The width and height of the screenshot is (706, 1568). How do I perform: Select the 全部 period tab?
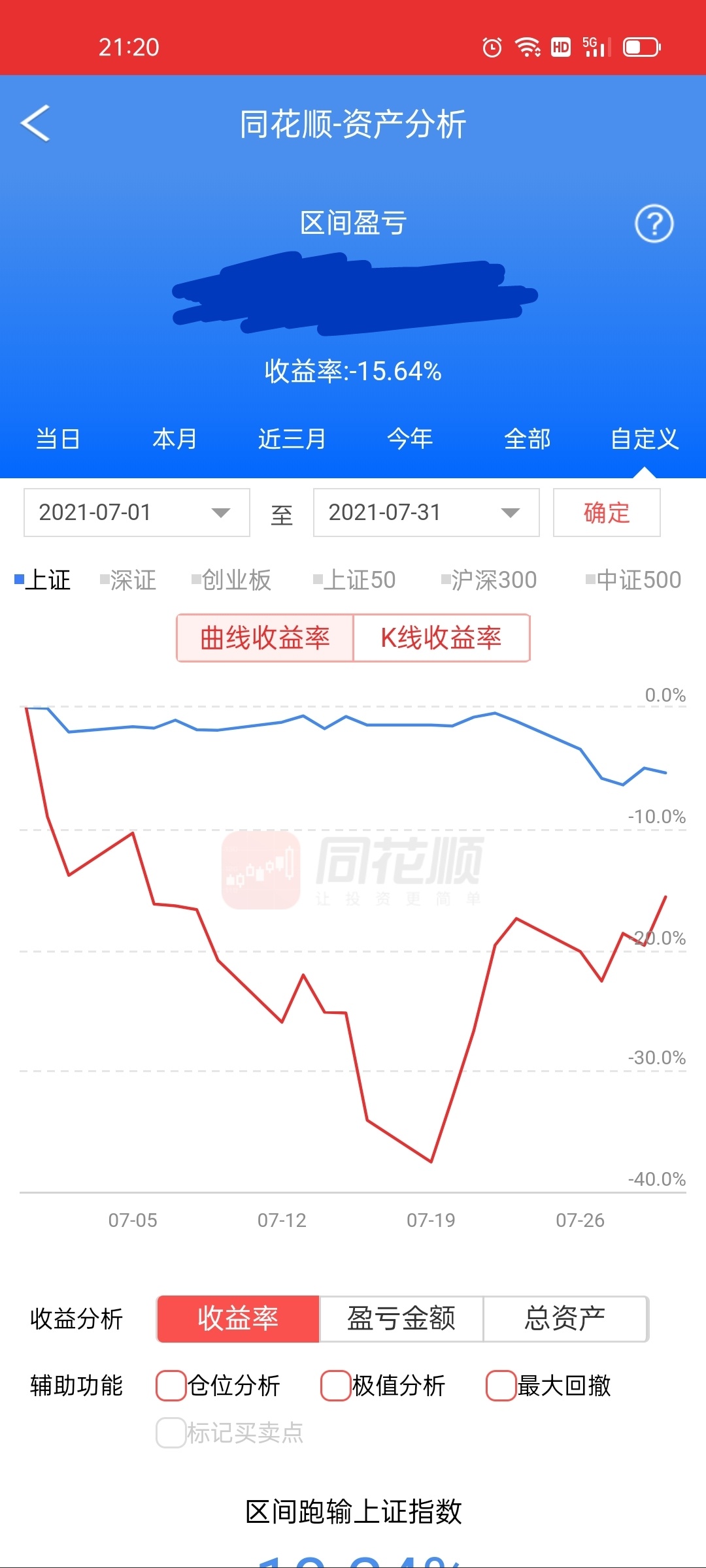coord(528,439)
